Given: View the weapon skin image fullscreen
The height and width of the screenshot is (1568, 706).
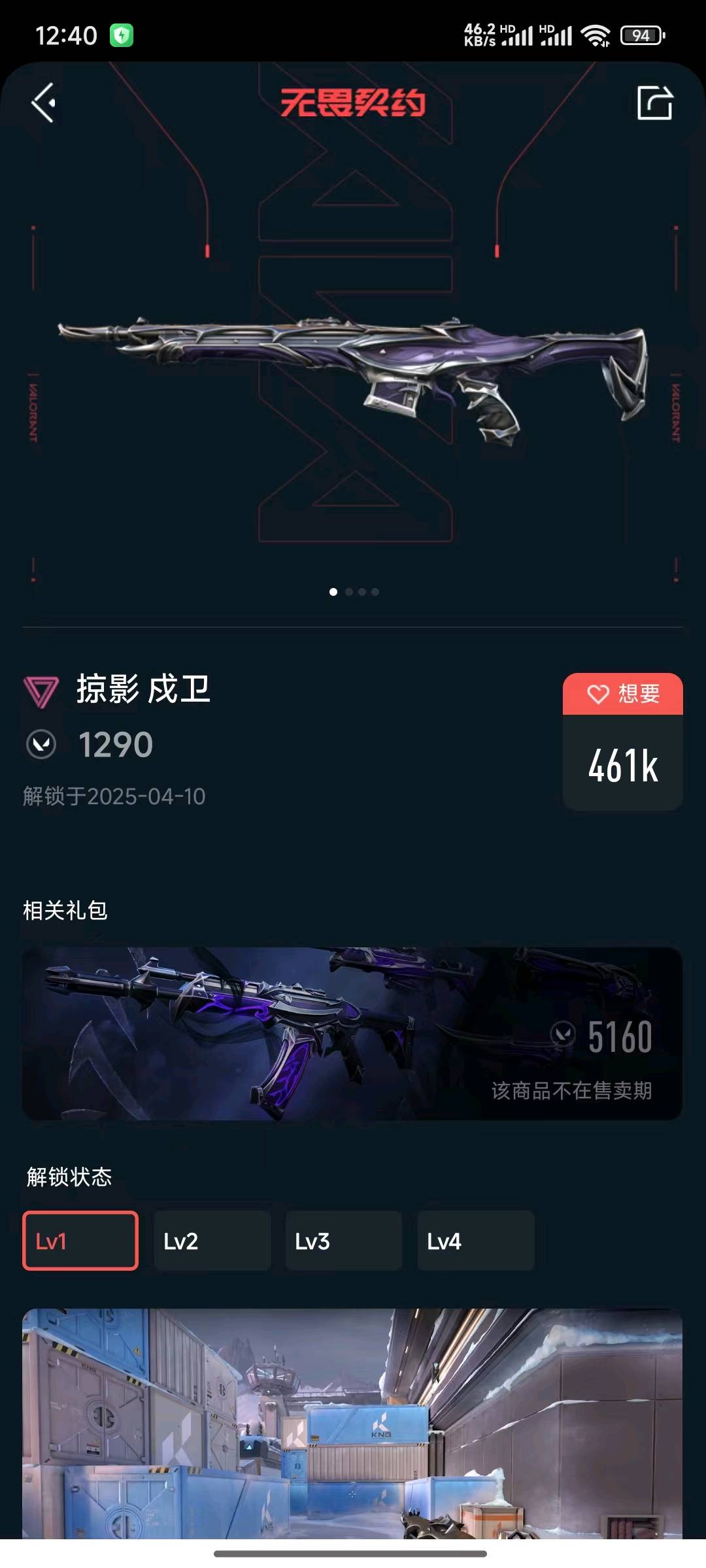Looking at the screenshot, I should click(x=353, y=379).
